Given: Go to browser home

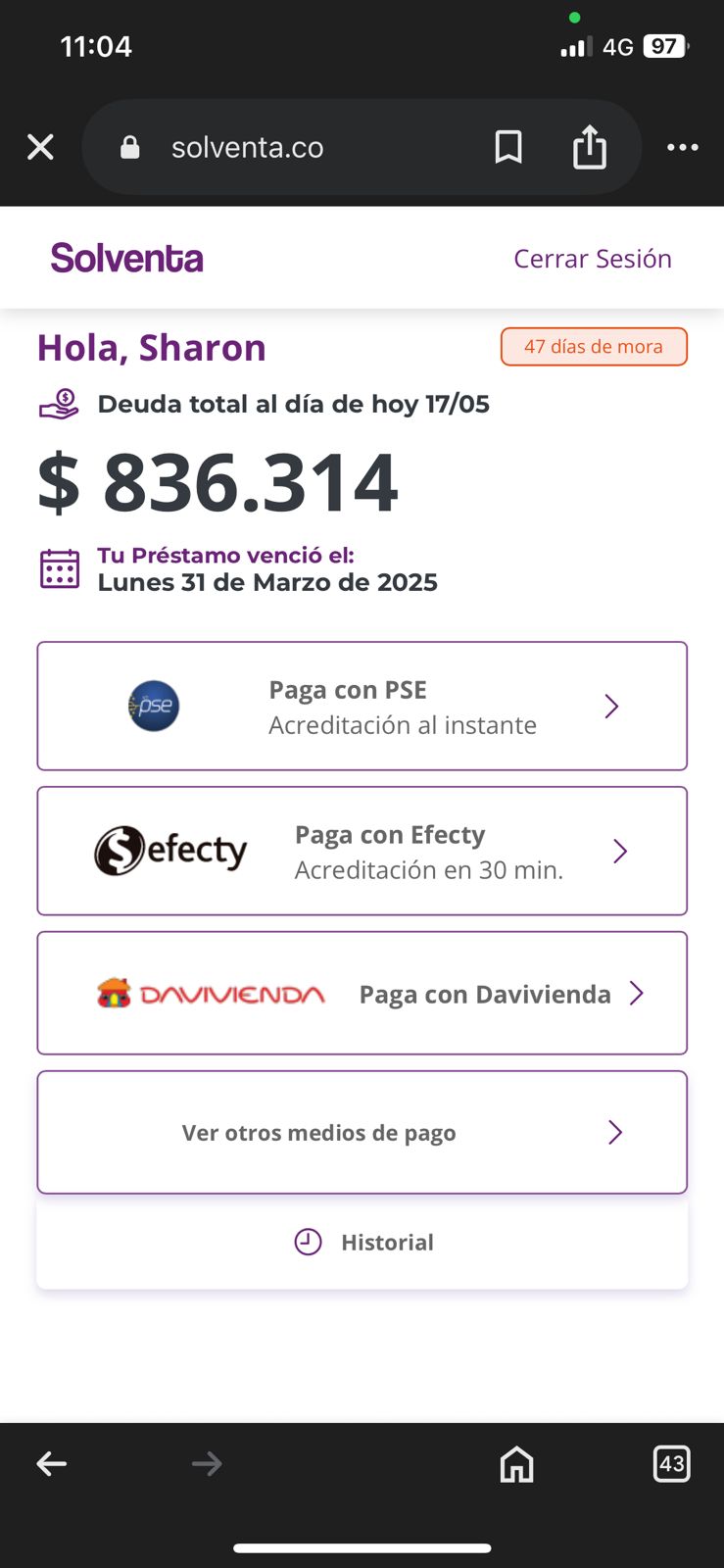Looking at the screenshot, I should (x=516, y=1464).
